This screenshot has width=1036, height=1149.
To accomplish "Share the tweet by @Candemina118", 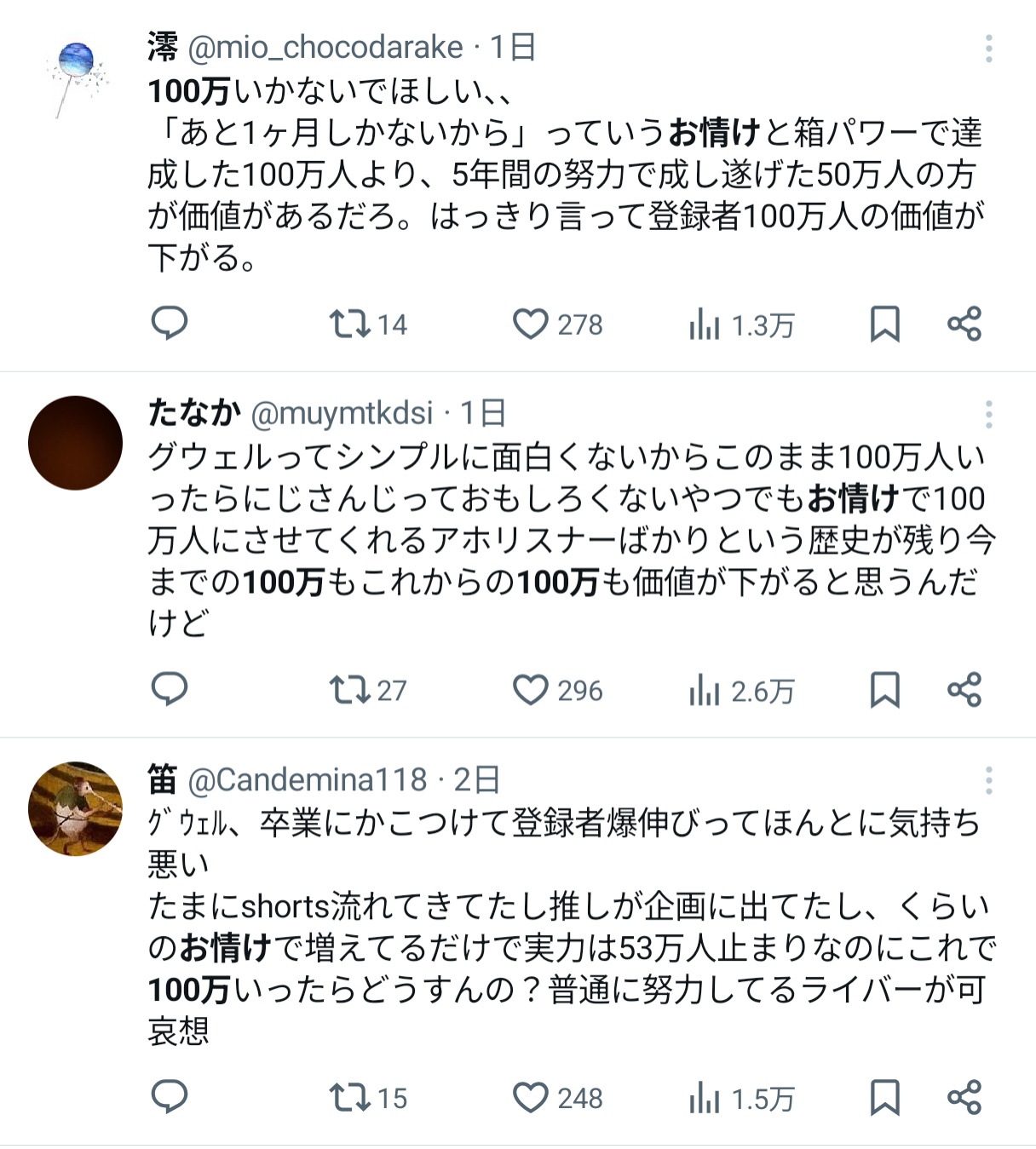I will tap(964, 1098).
